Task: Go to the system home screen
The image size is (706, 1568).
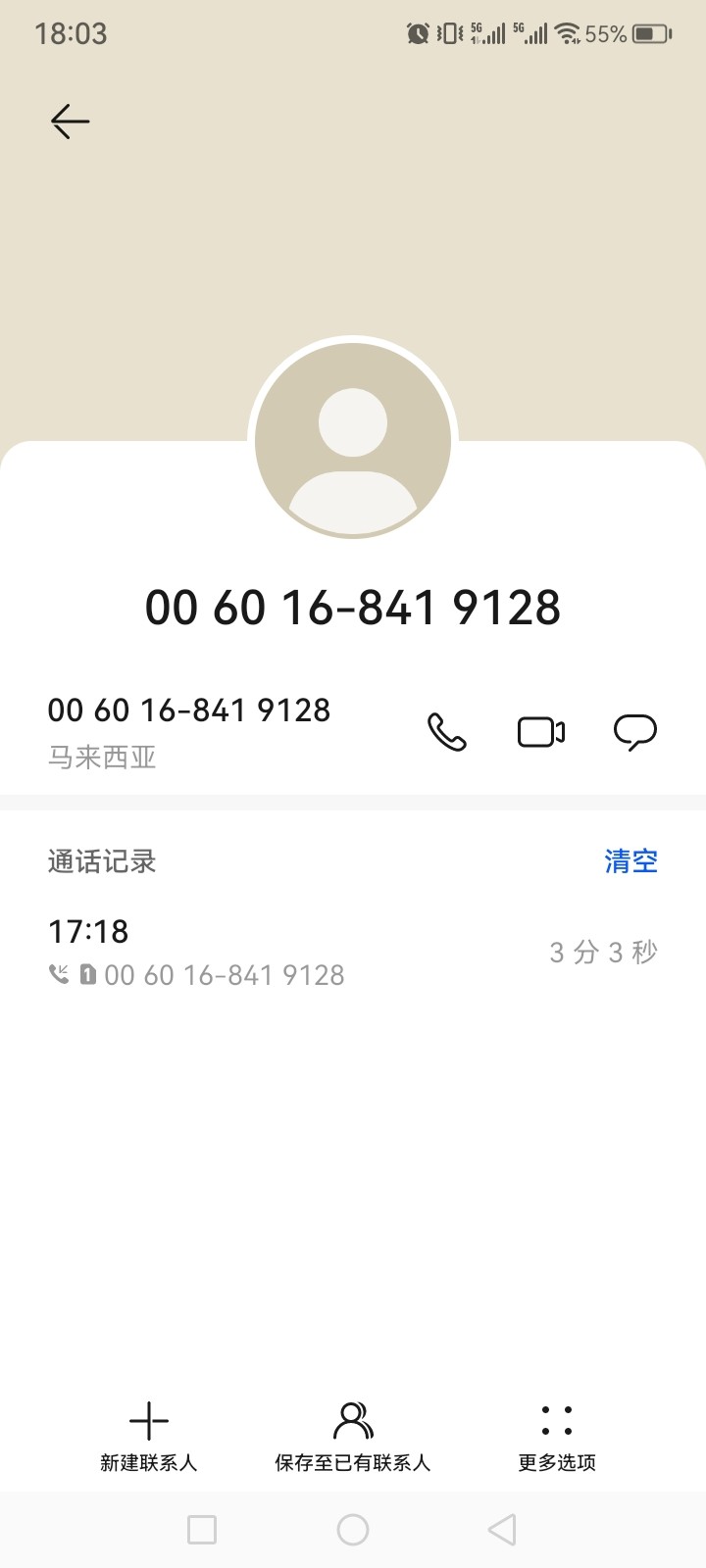Action: coord(353,1530)
